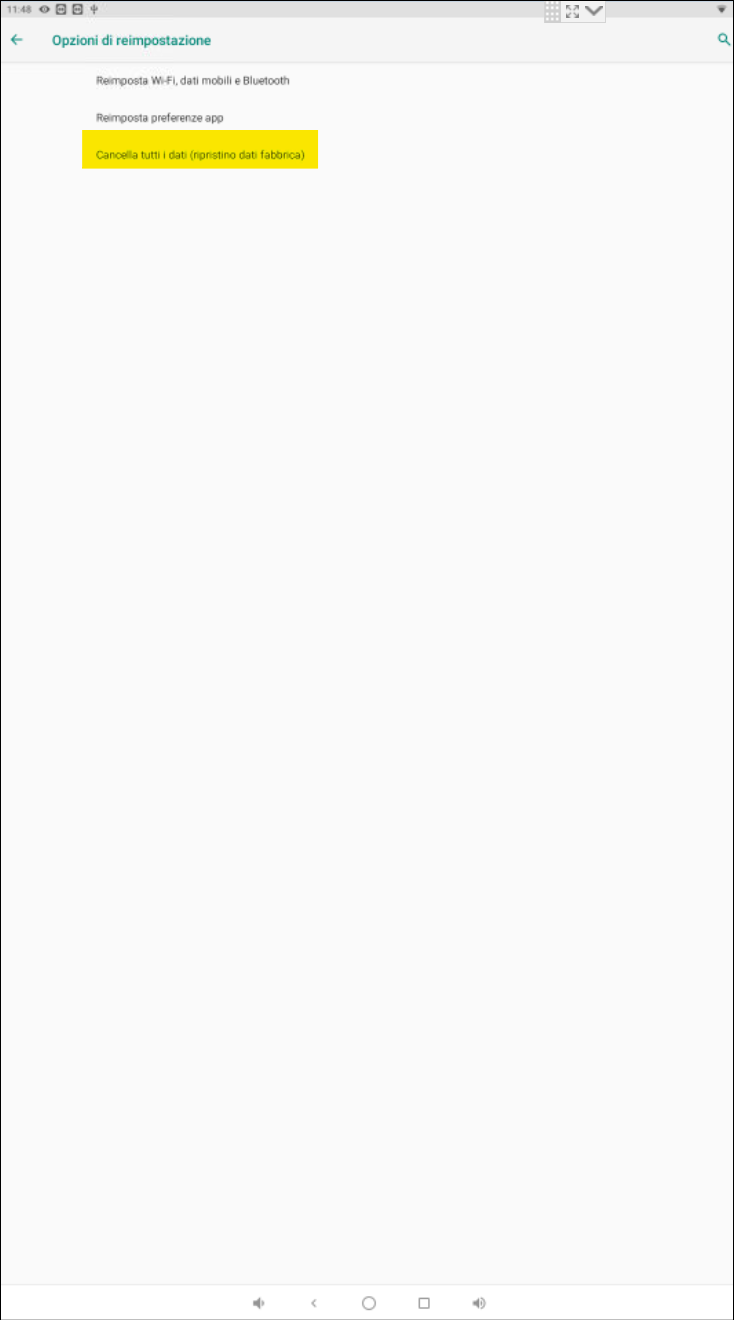Screen dimensions: 734x1320
Task: Open the settings search icon
Action: 724,40
